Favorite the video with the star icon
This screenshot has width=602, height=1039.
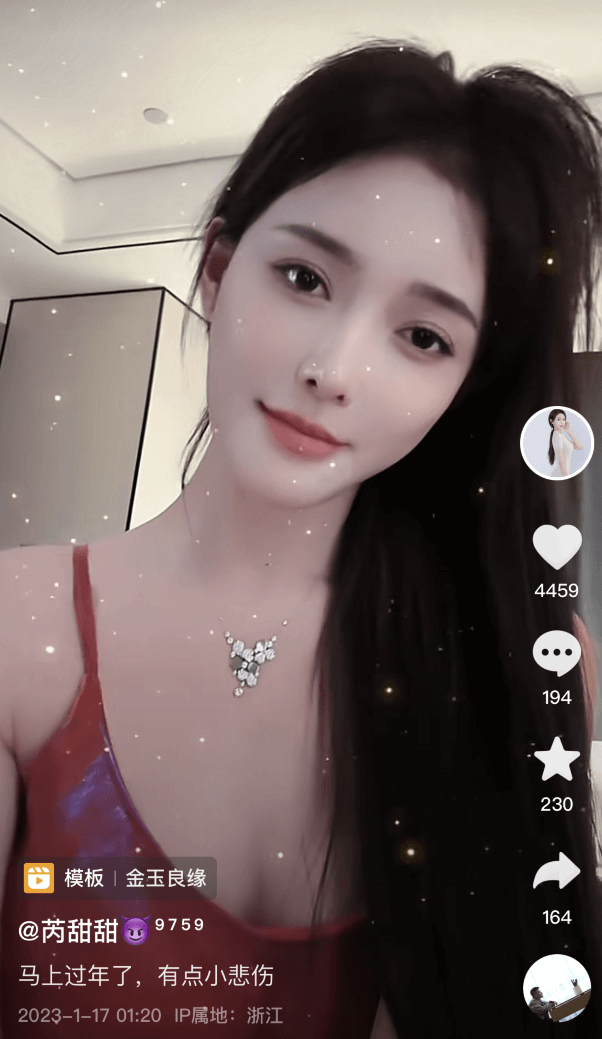(x=557, y=761)
